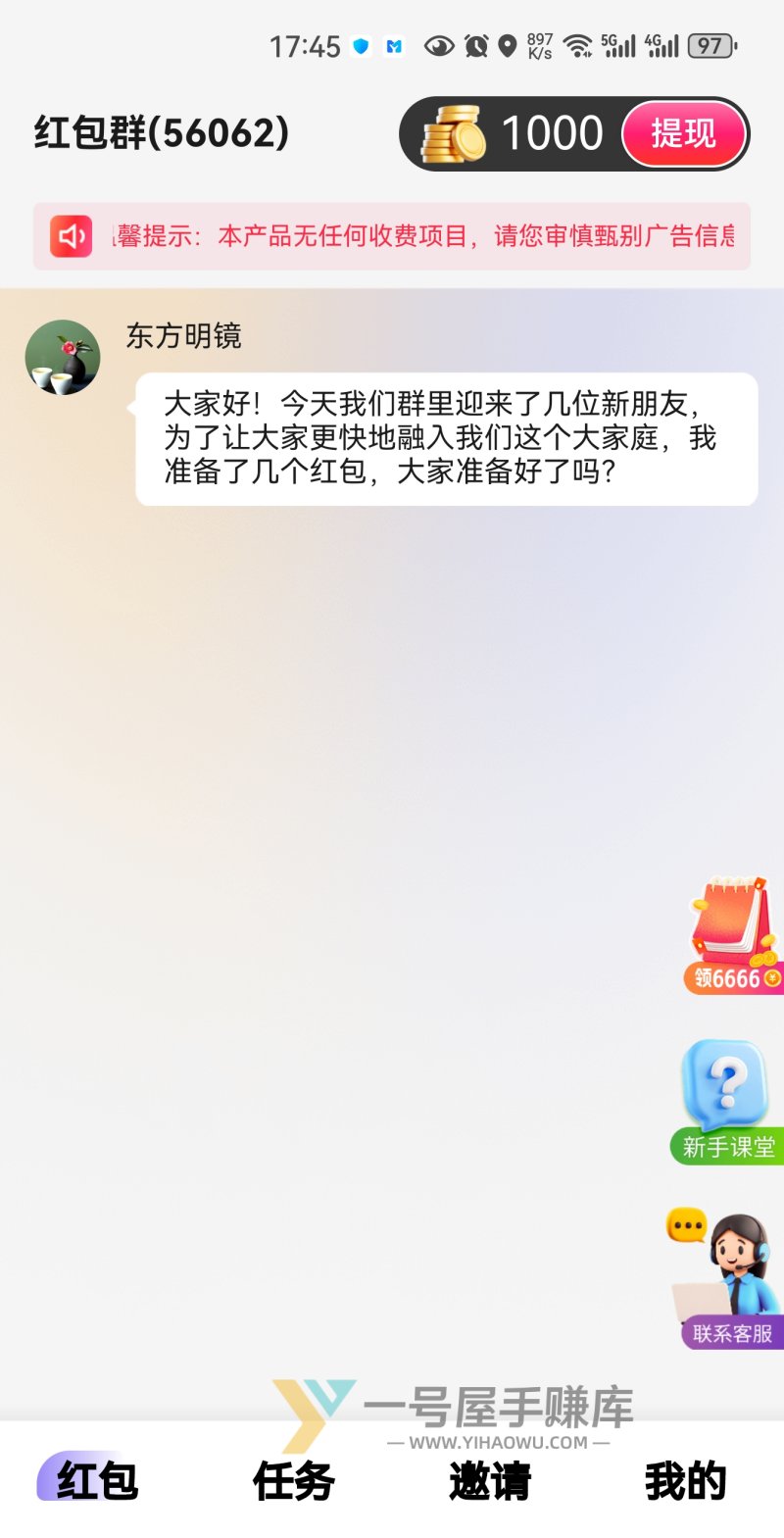Open the 我的 profile tab

tap(685, 1480)
